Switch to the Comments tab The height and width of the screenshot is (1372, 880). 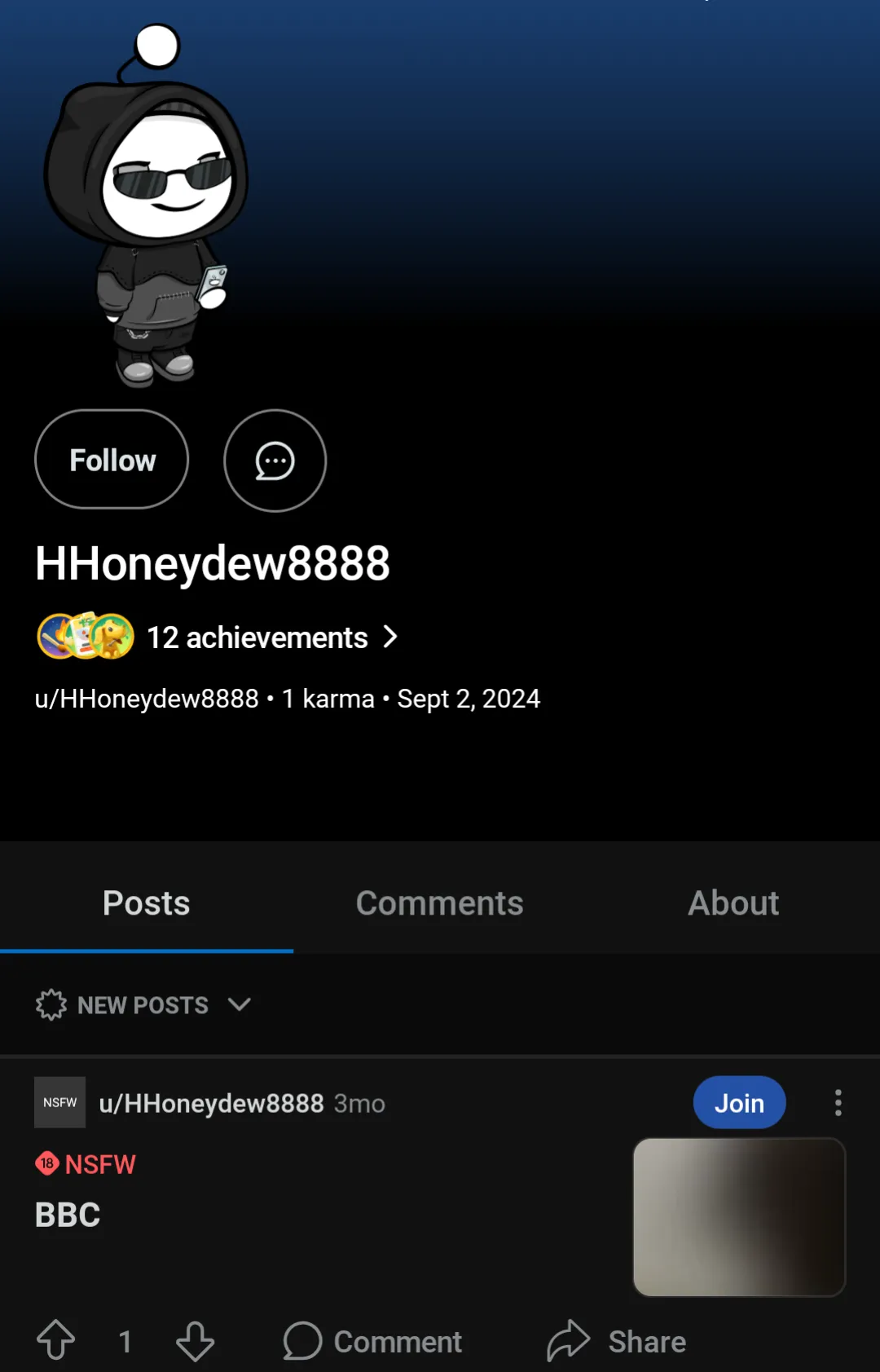[439, 903]
